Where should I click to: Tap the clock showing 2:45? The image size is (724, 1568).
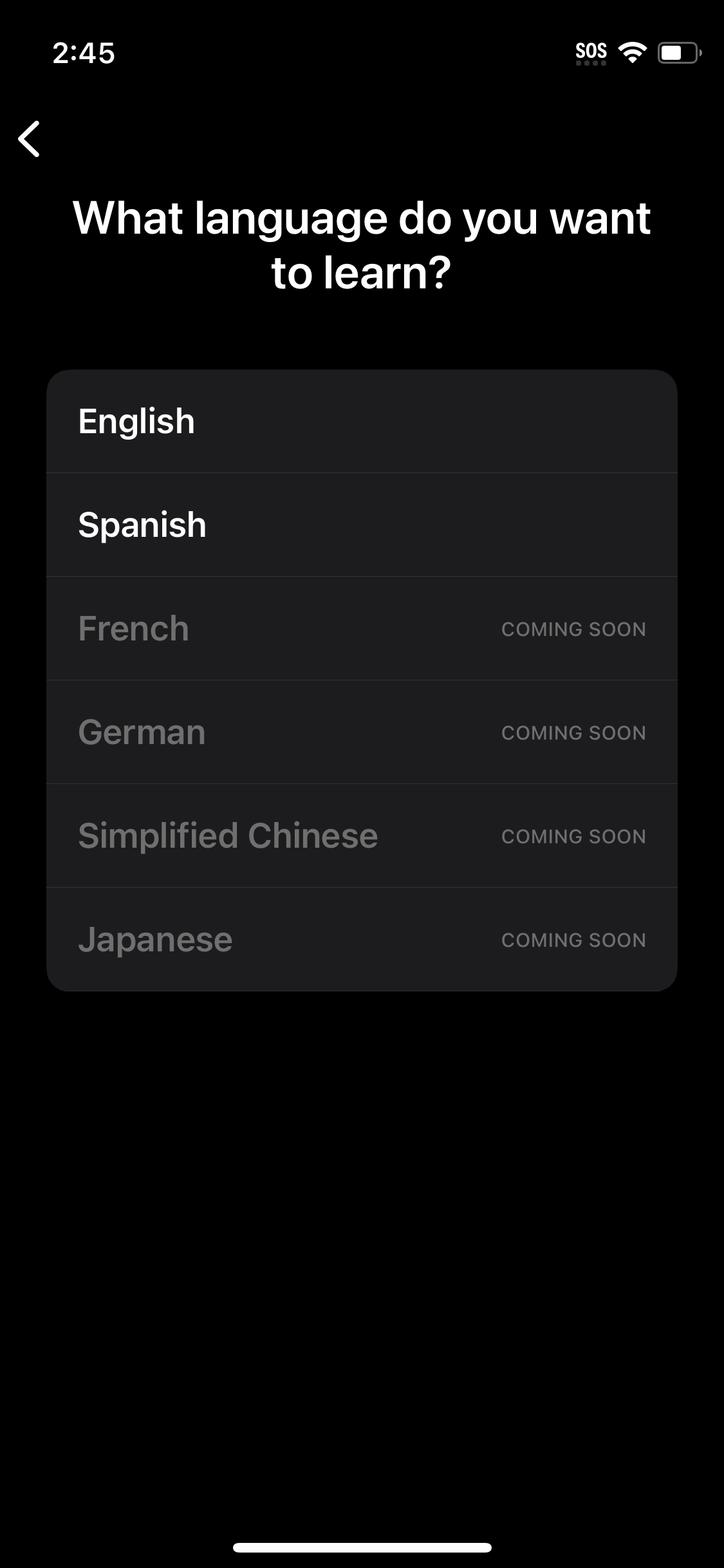(84, 54)
